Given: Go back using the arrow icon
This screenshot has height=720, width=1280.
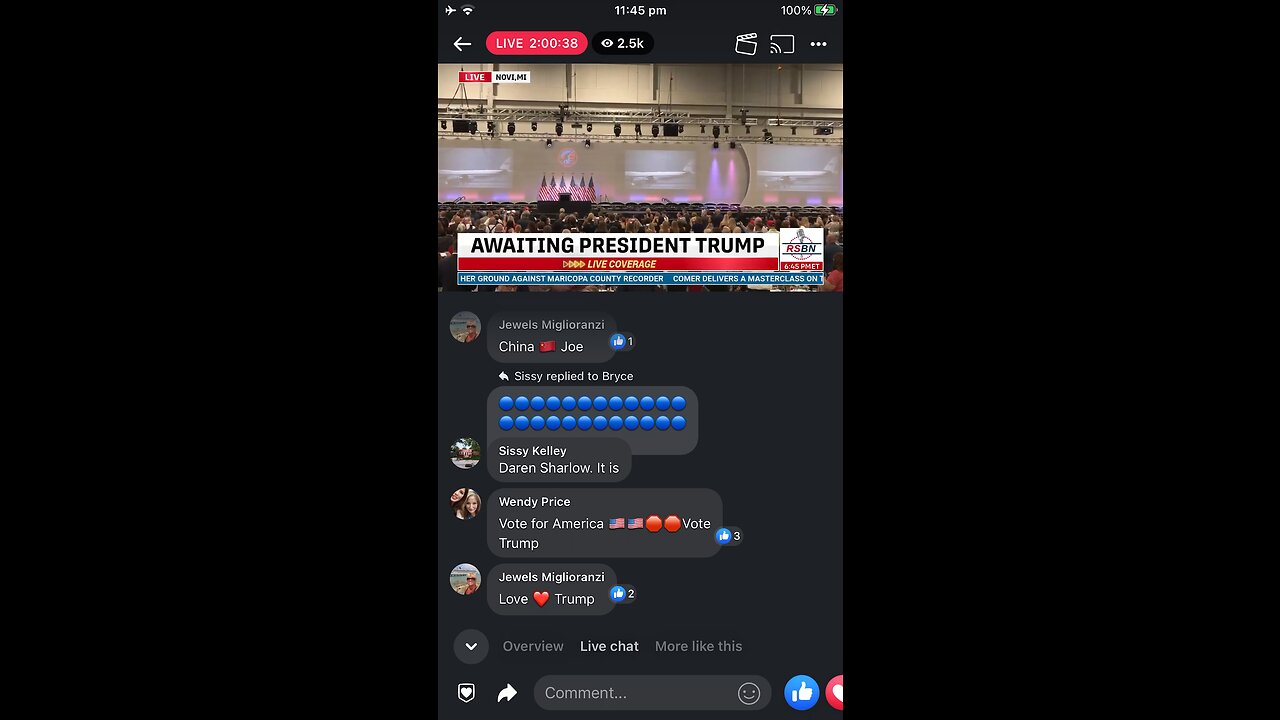Looking at the screenshot, I should coord(462,44).
